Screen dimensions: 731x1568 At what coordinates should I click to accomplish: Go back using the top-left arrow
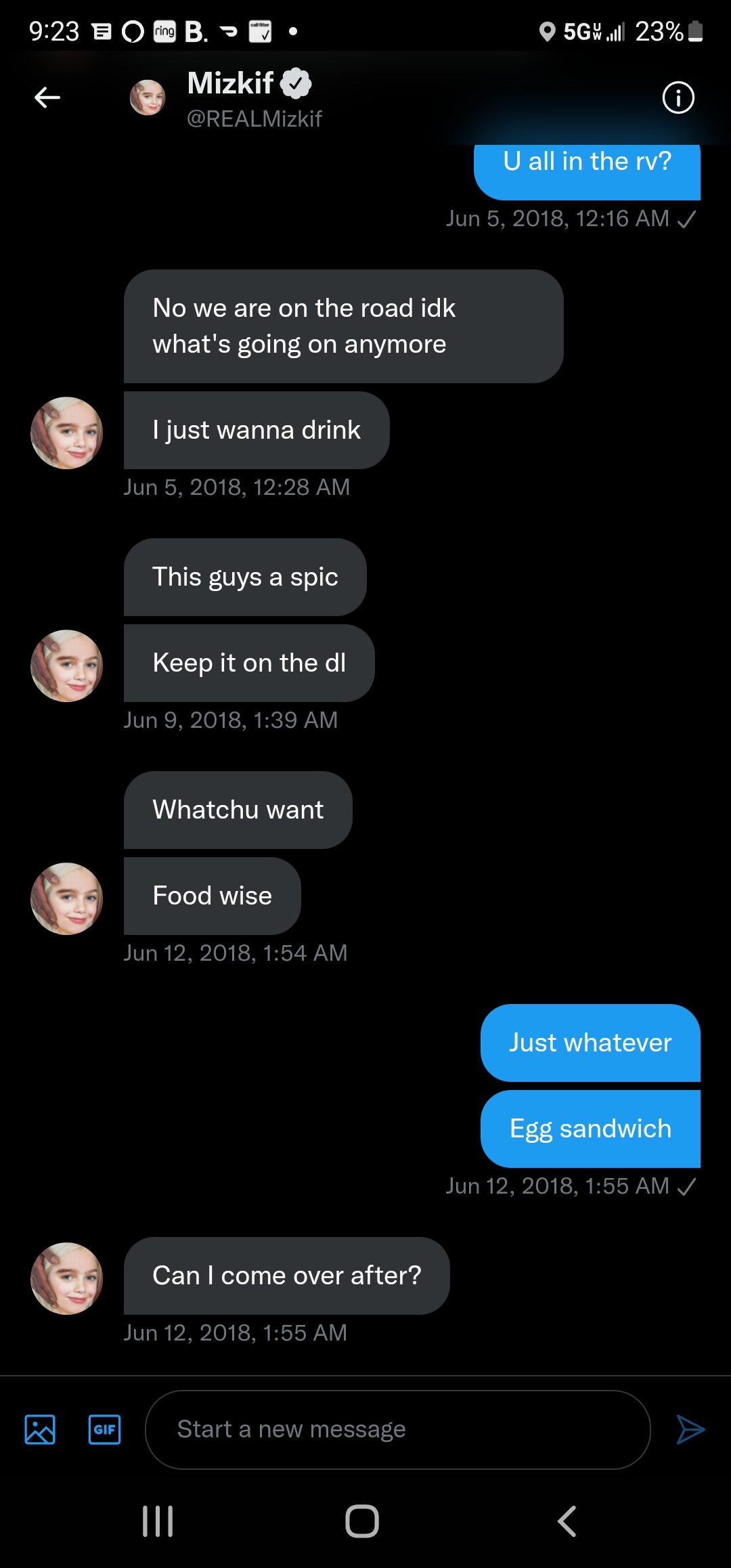tap(47, 97)
